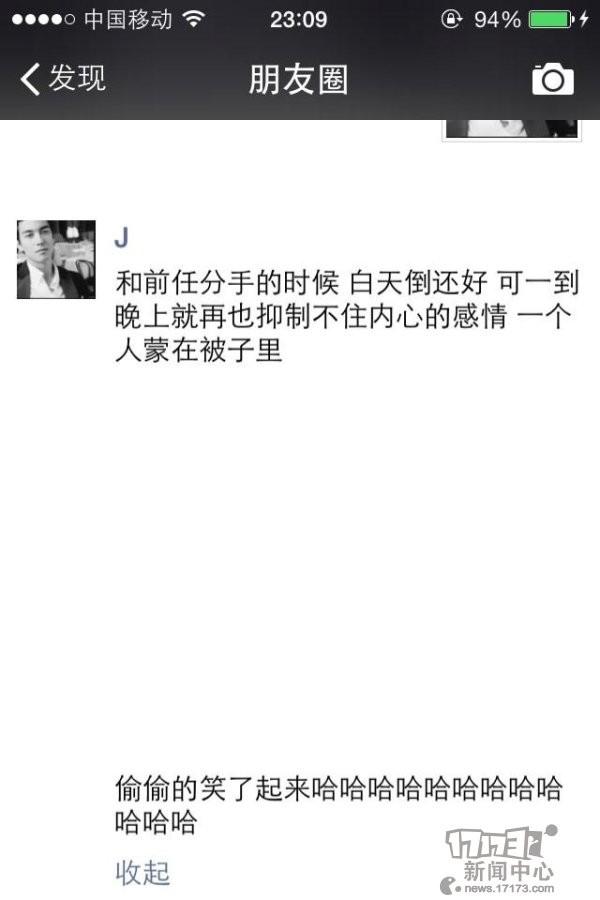Screen dimensions: 600x900
Task: Collapse the post with 收起
Action: point(142,872)
